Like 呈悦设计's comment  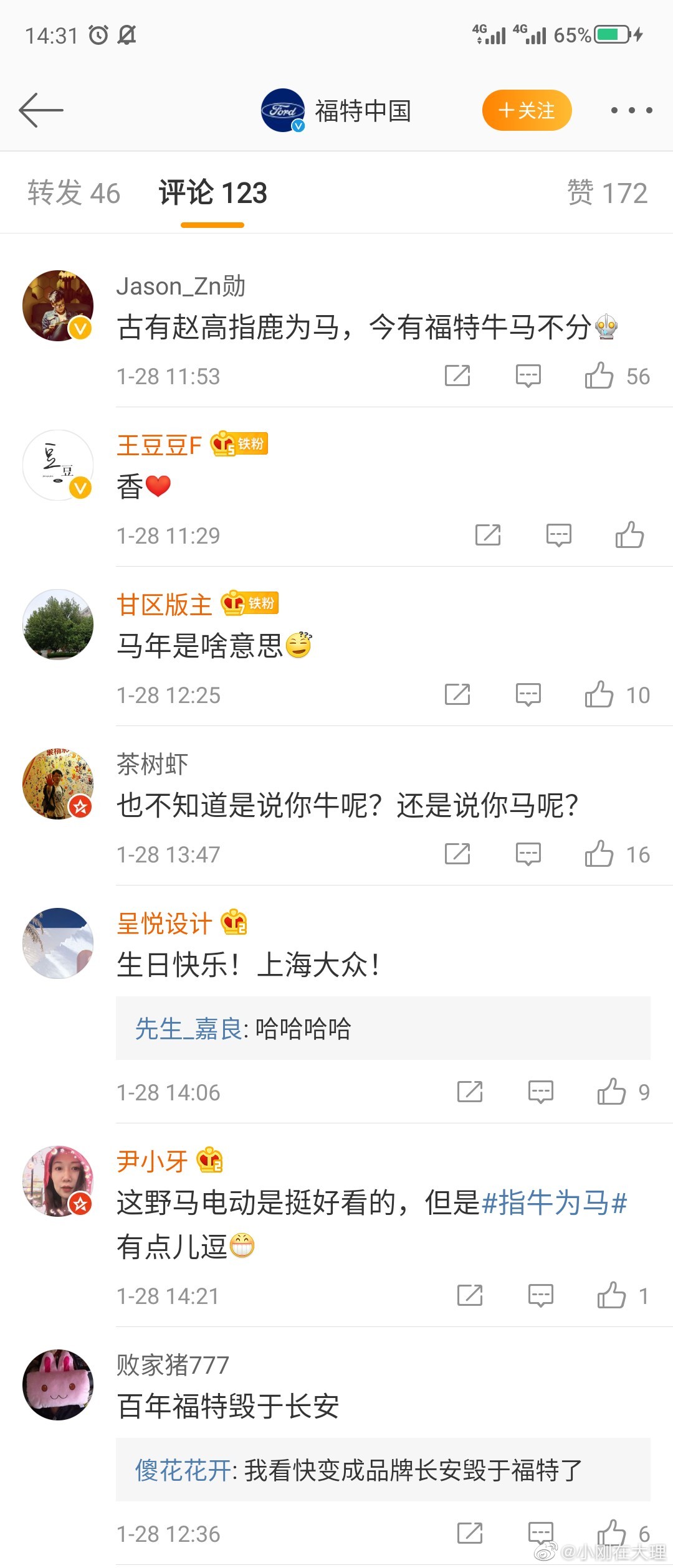(611, 1092)
